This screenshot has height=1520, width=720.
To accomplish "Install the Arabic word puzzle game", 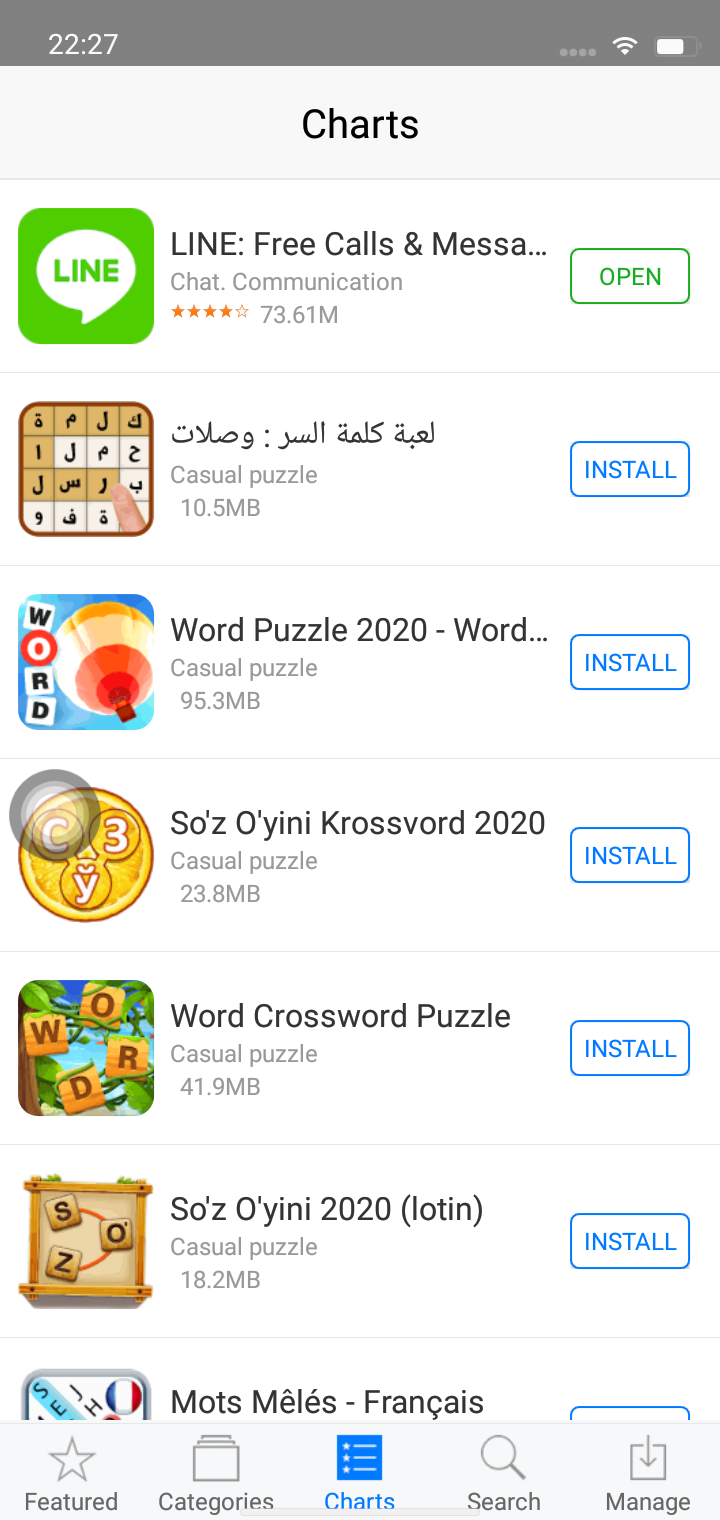I will click(629, 469).
